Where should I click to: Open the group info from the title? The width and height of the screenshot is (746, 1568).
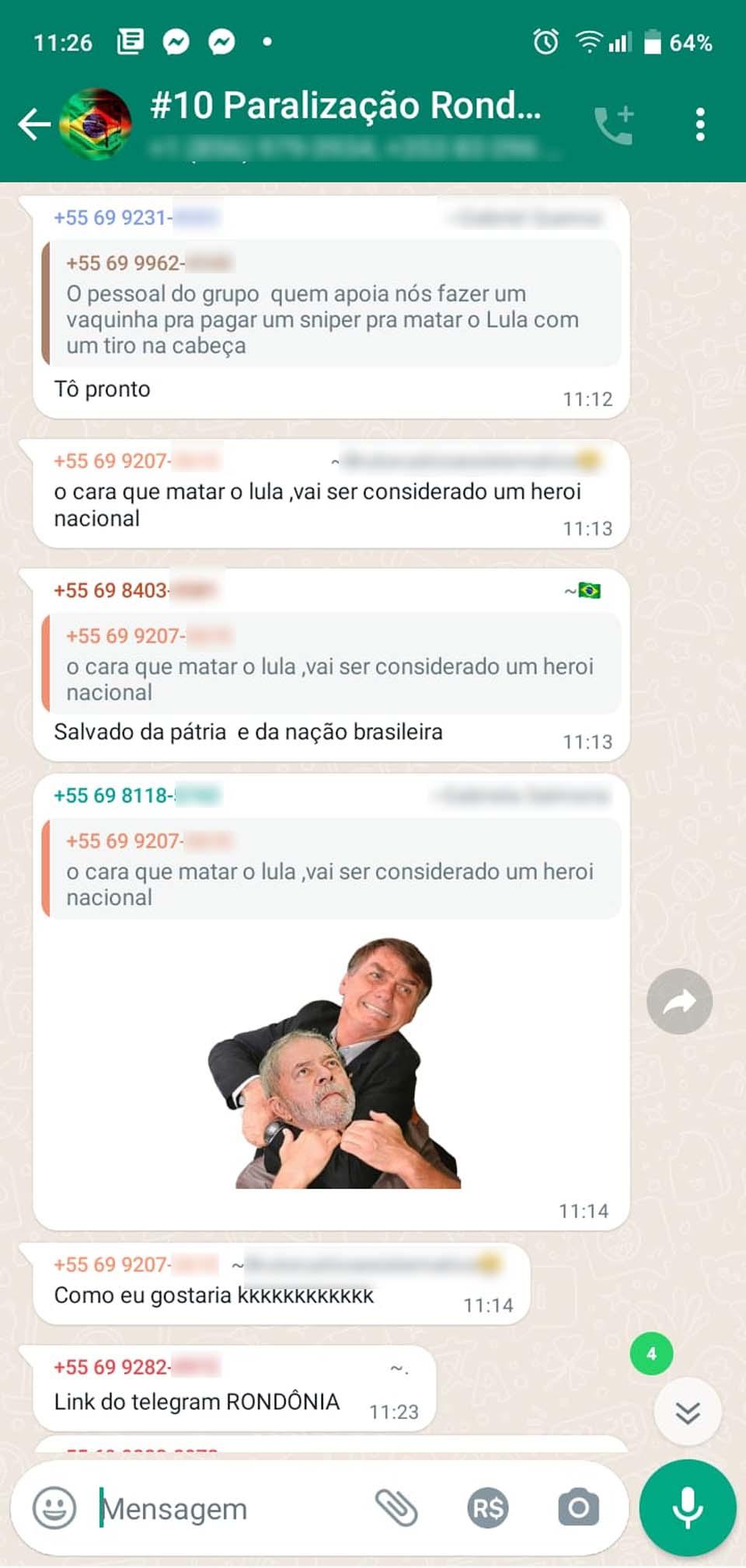345,107
